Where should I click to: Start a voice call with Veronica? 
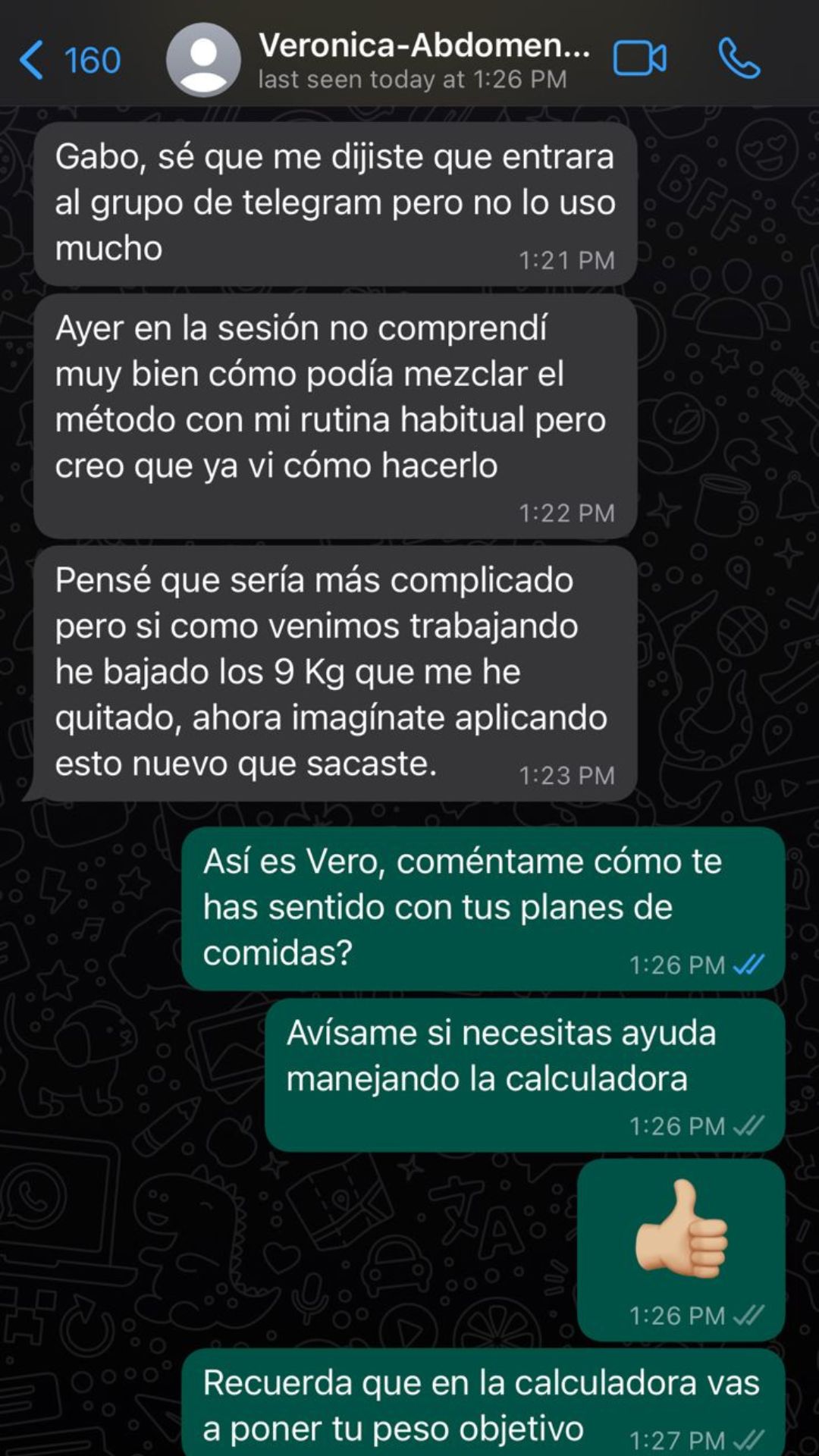click(739, 59)
